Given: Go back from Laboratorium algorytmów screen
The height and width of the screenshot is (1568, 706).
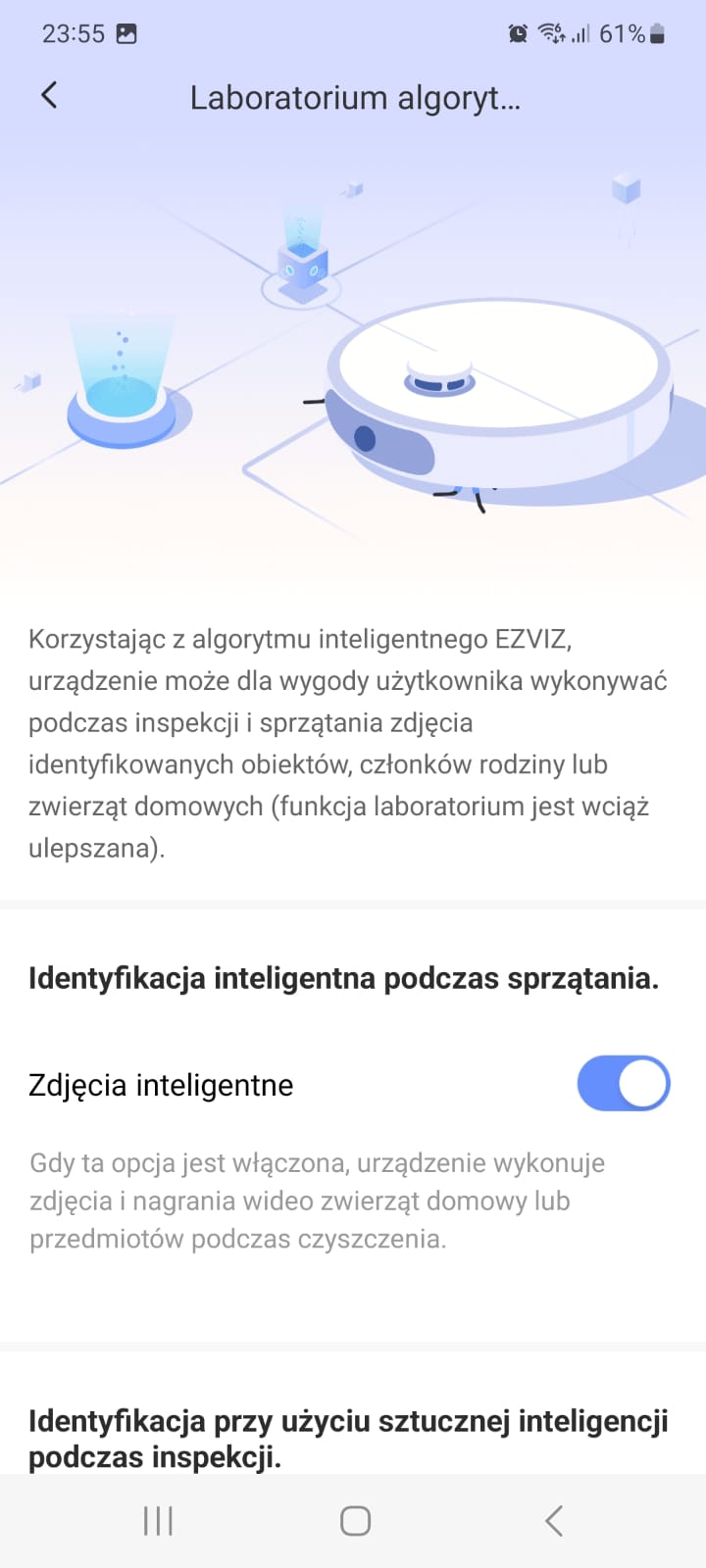Looking at the screenshot, I should point(49,95).
